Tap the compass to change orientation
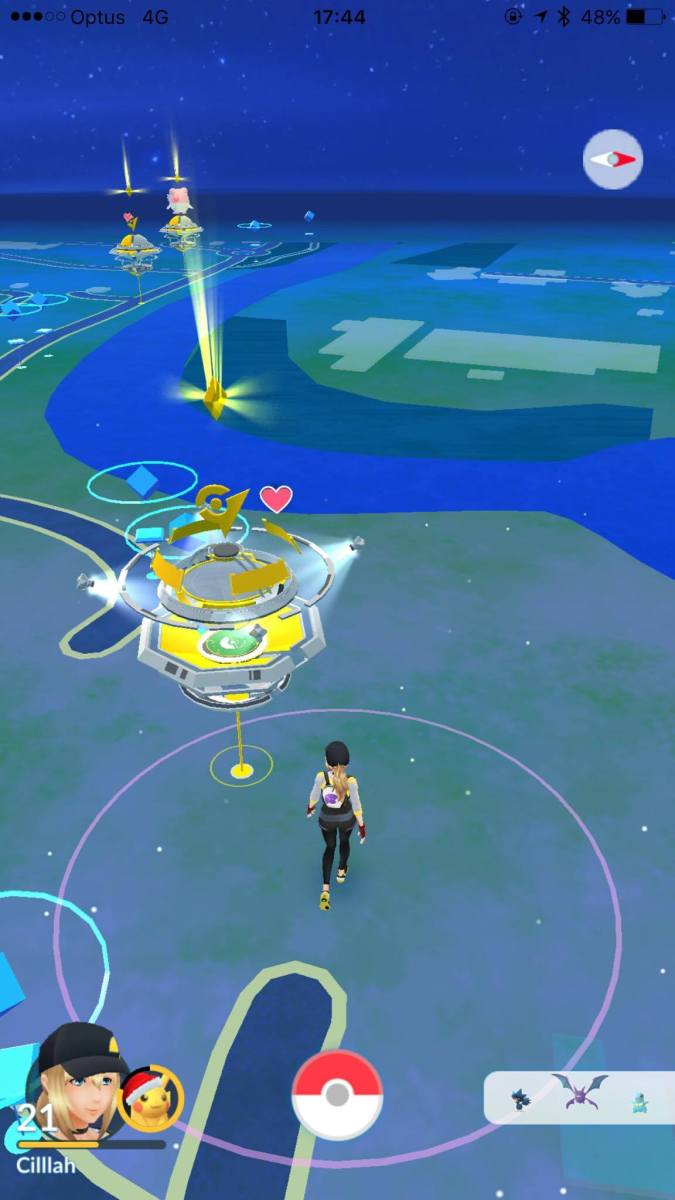Image resolution: width=675 pixels, height=1200 pixels. pos(613,159)
